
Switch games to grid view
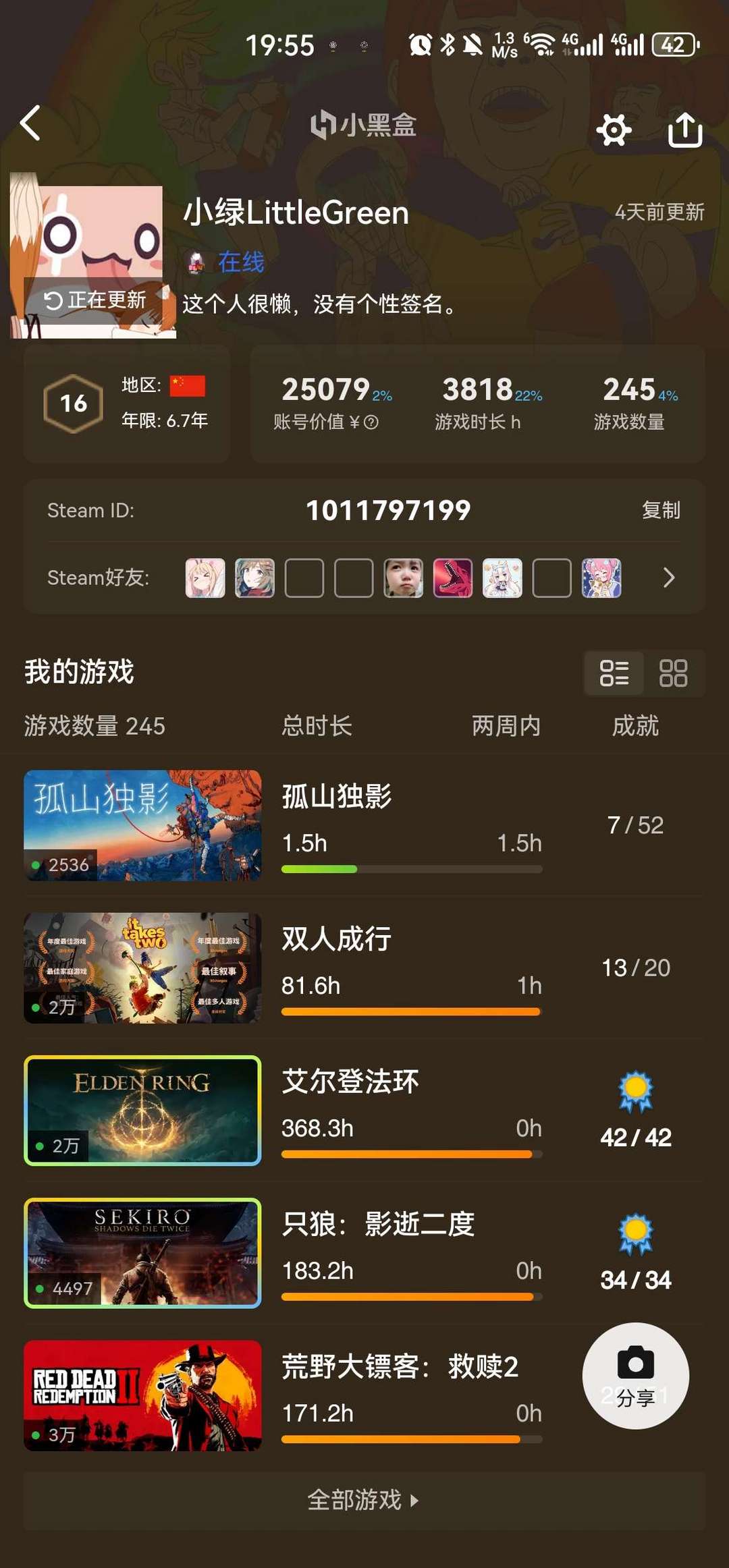(673, 673)
